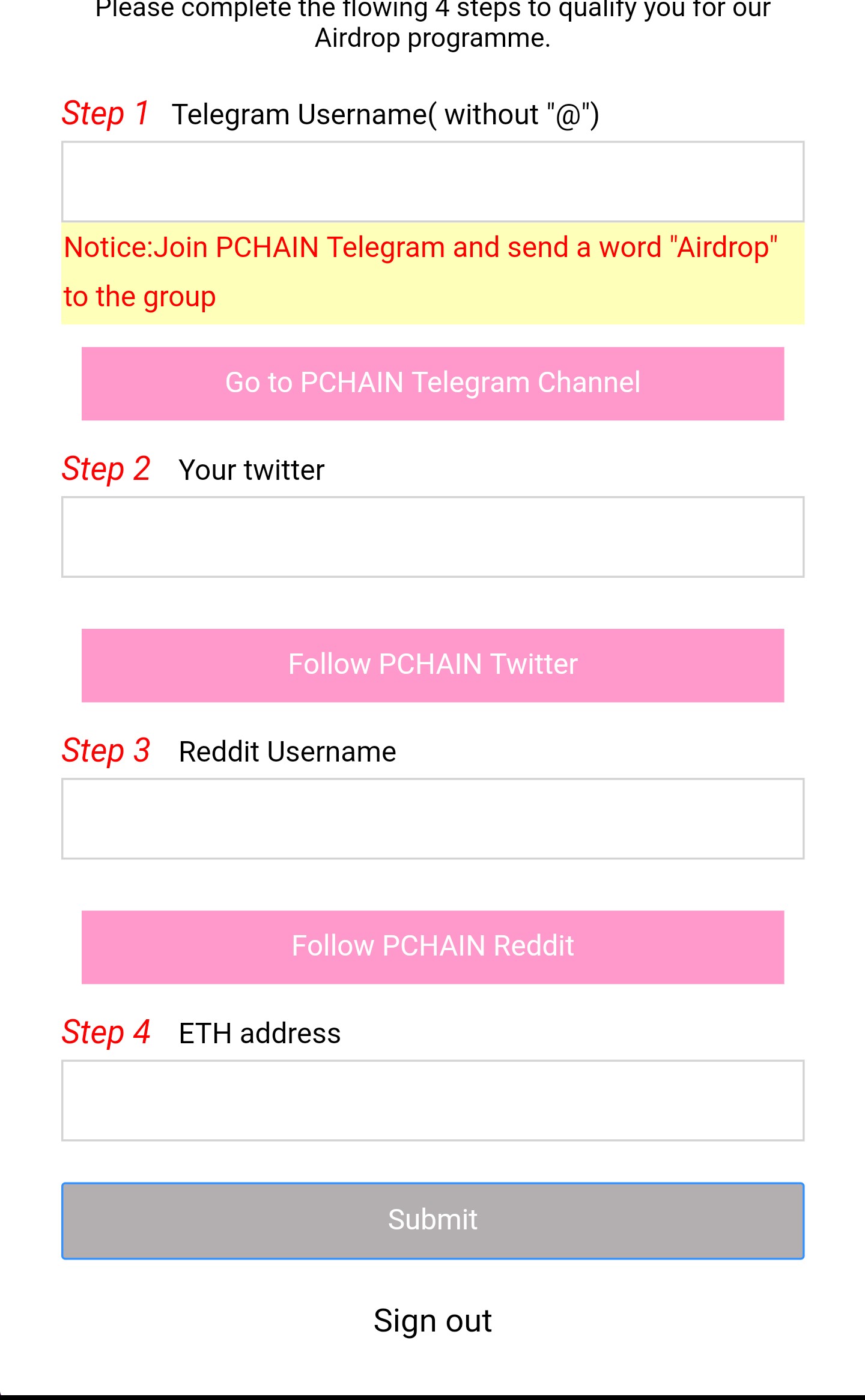Tap the ETH address input box
Screen dimensions: 865x1400
[x=432, y=1100]
